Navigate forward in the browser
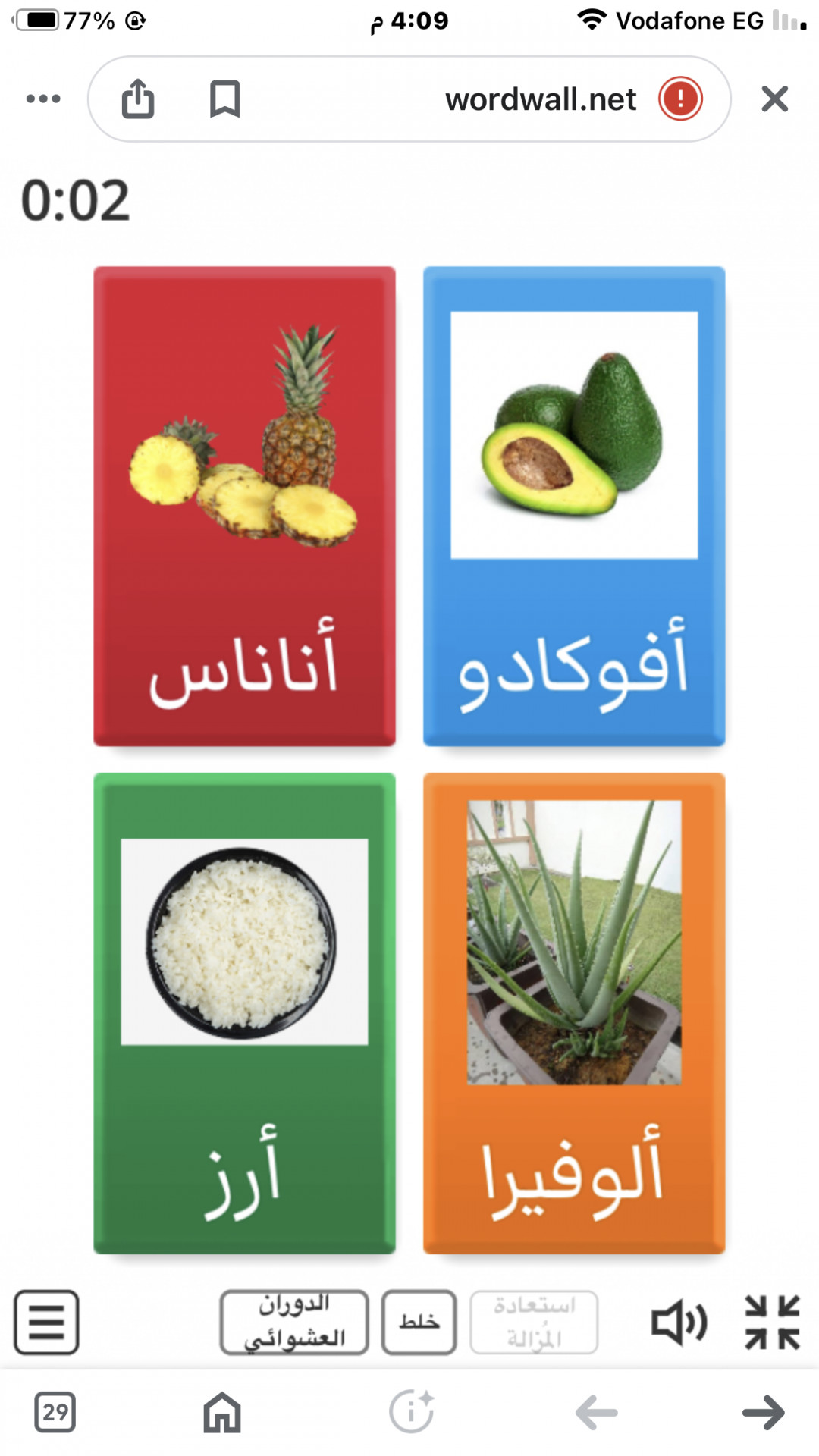 coord(763,1412)
